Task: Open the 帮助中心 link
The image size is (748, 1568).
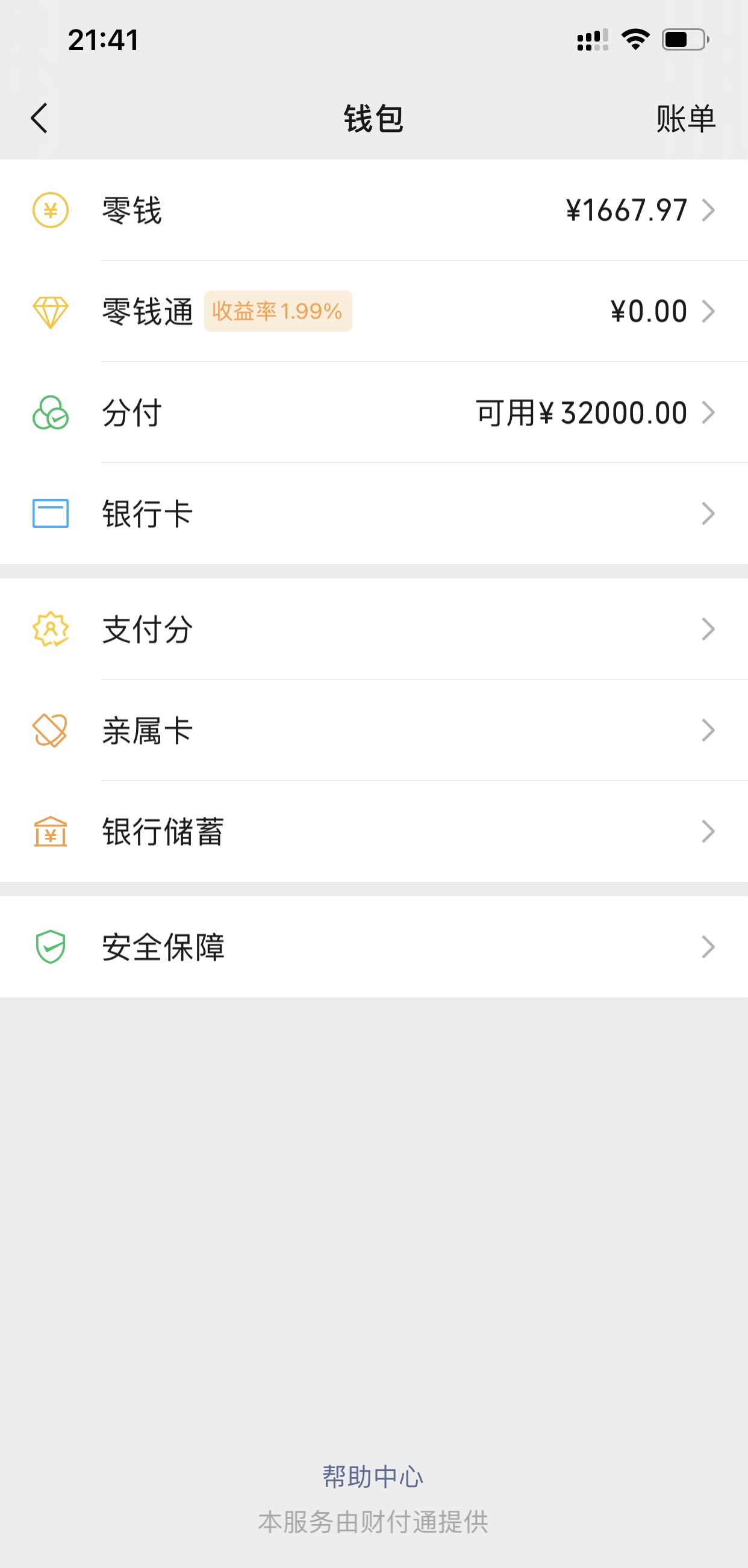Action: [373, 1477]
